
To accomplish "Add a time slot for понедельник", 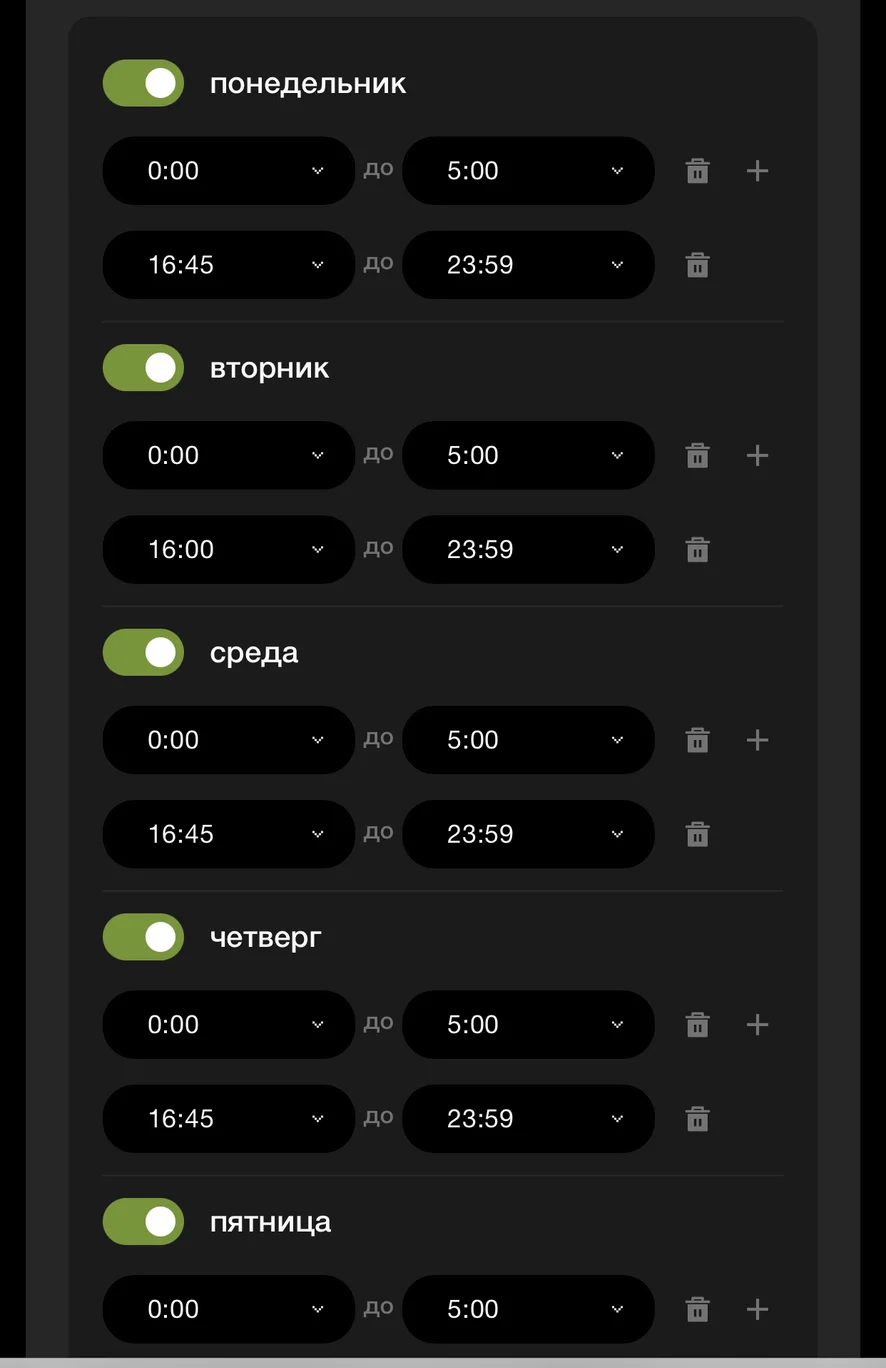I will [x=757, y=171].
